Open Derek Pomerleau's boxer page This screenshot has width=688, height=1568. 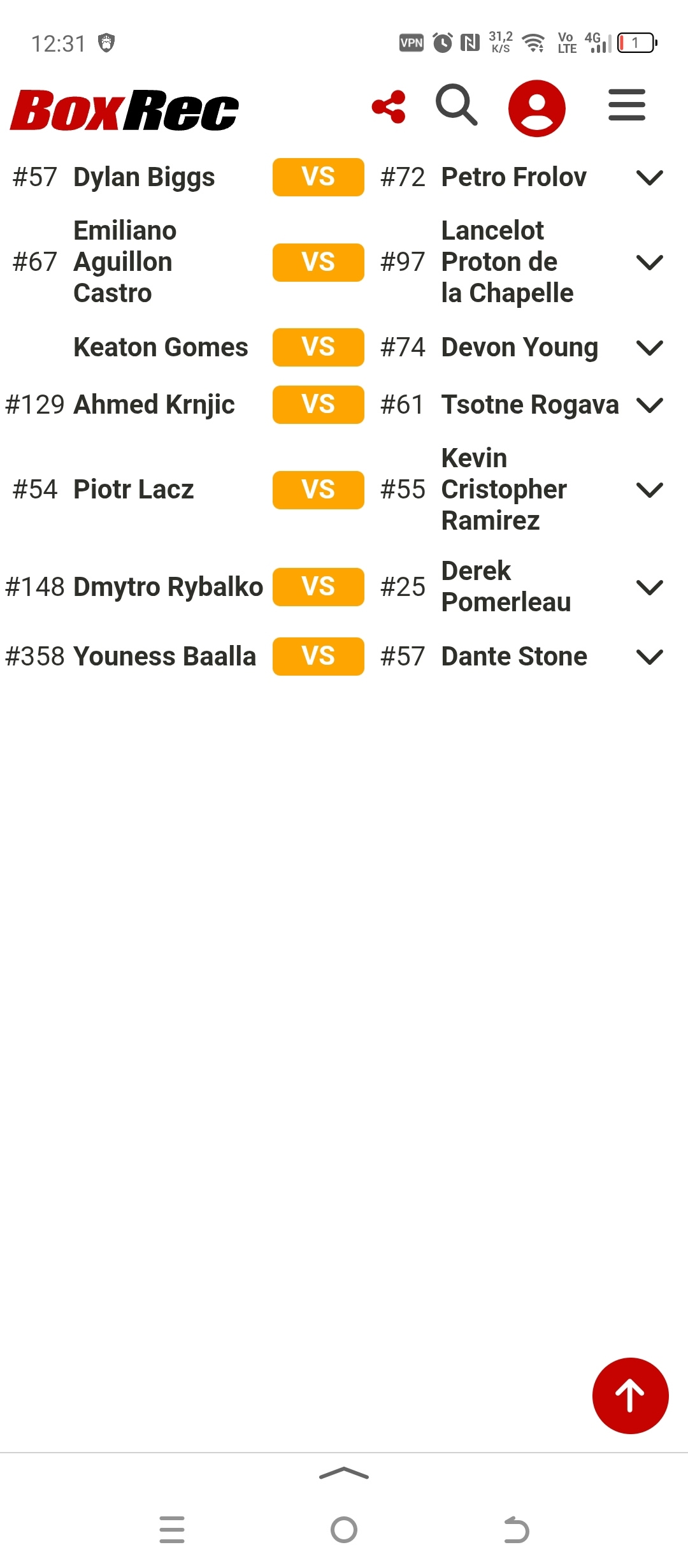pyautogui.click(x=506, y=586)
